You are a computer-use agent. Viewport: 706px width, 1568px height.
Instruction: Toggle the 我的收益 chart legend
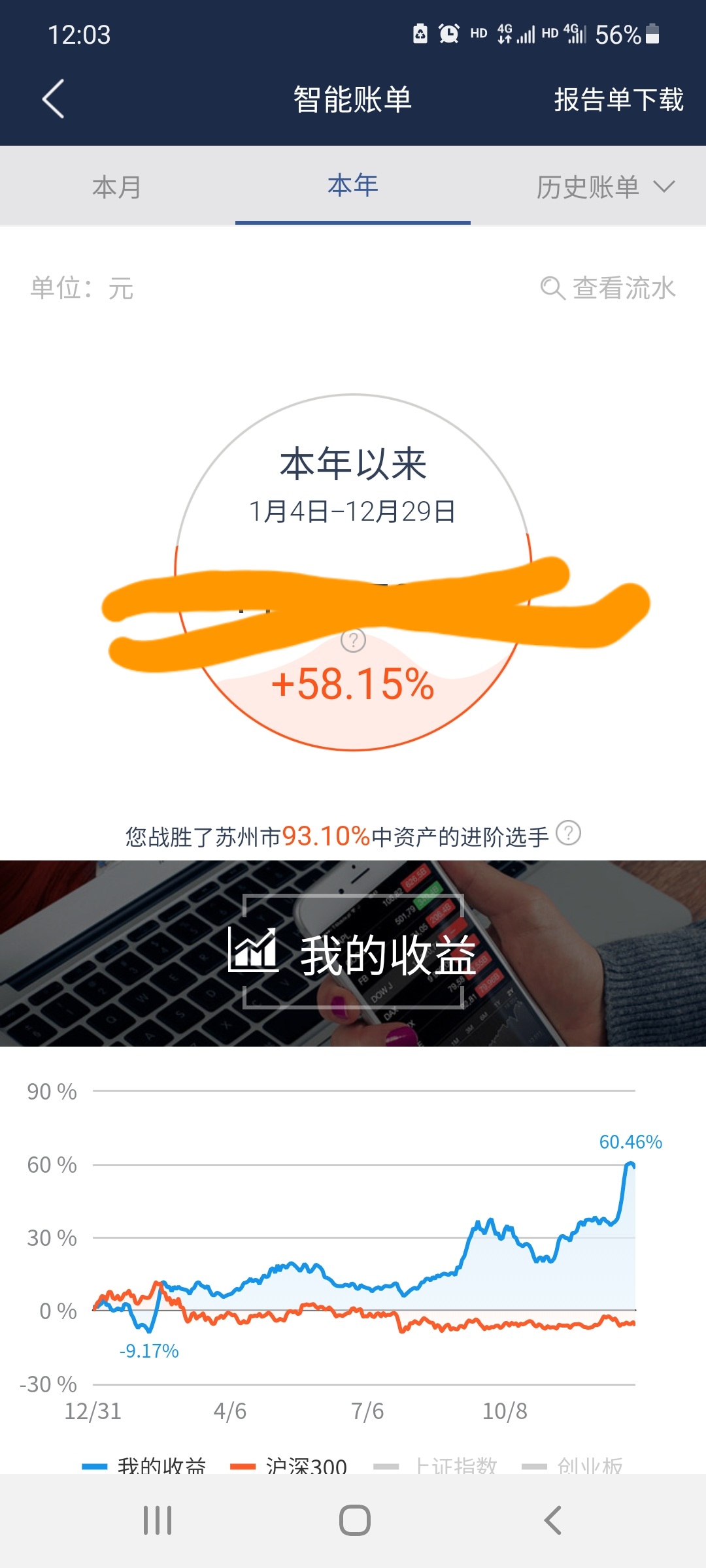click(x=145, y=1465)
